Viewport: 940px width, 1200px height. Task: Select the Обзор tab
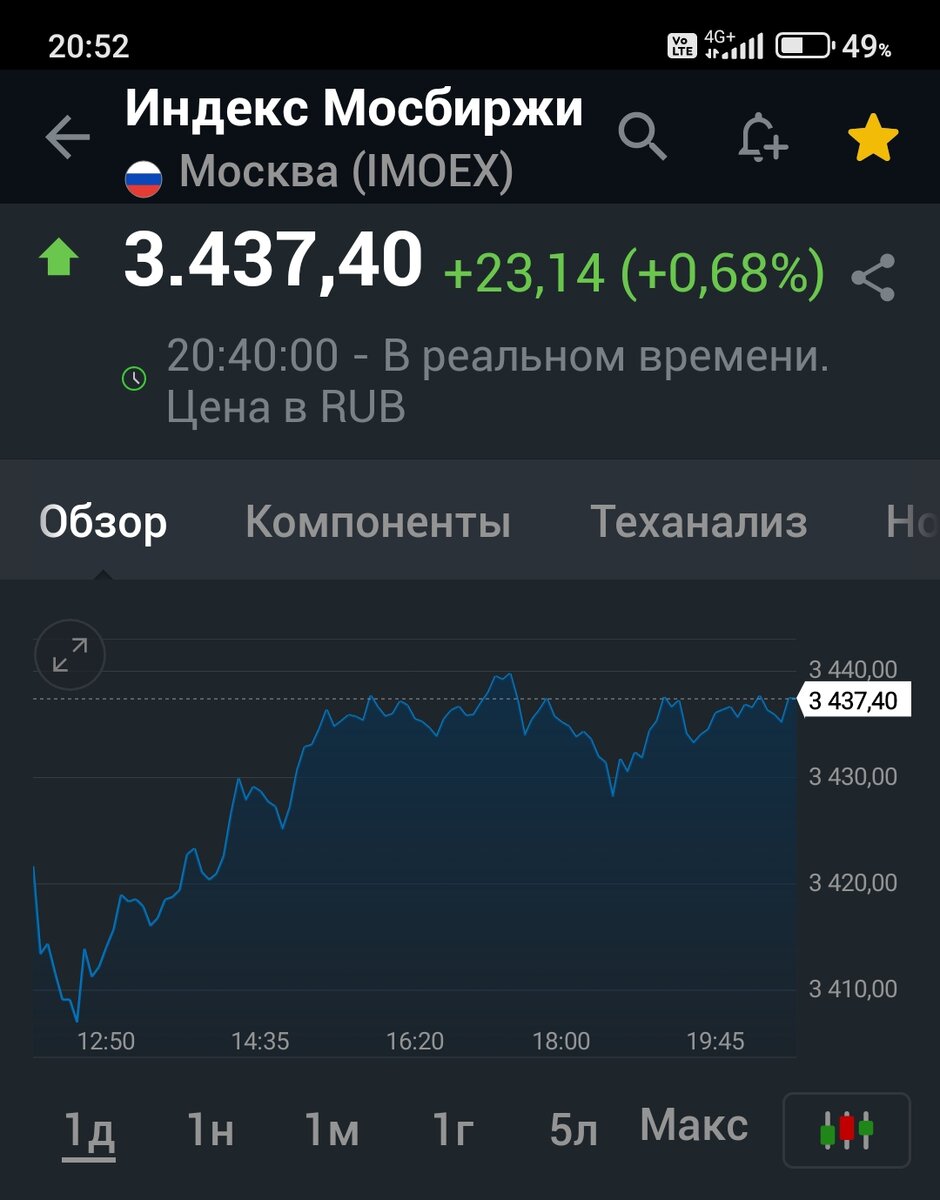103,522
